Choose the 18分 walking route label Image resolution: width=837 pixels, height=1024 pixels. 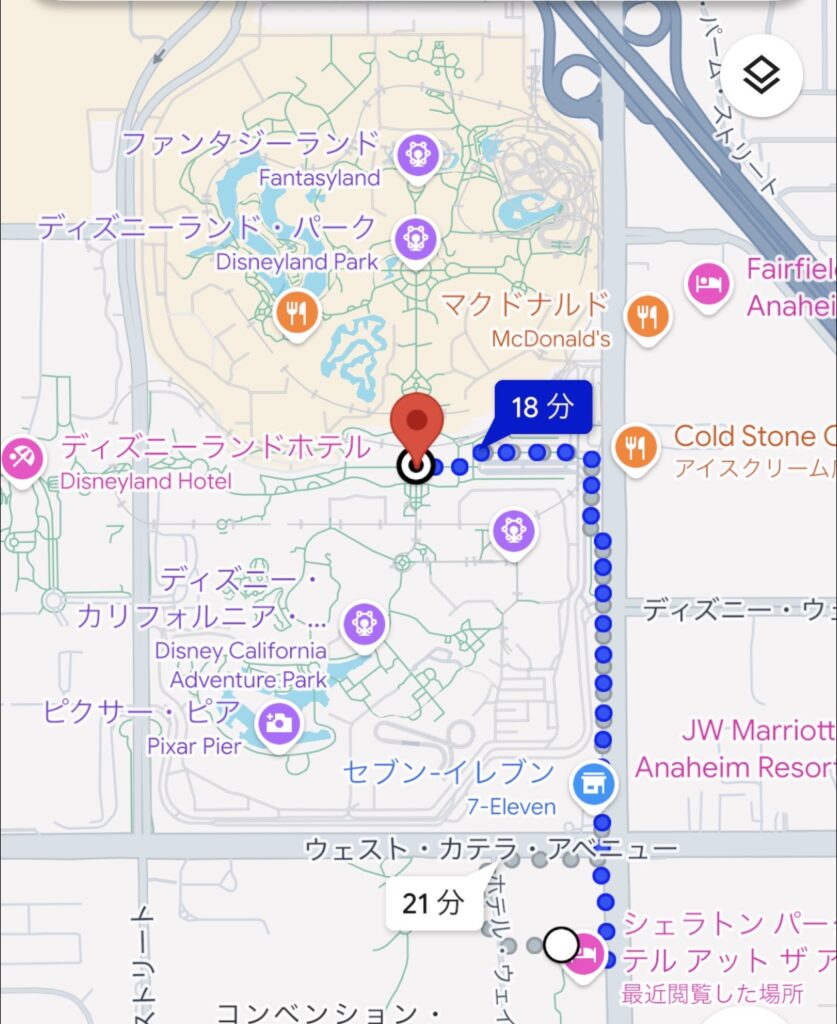tap(543, 407)
